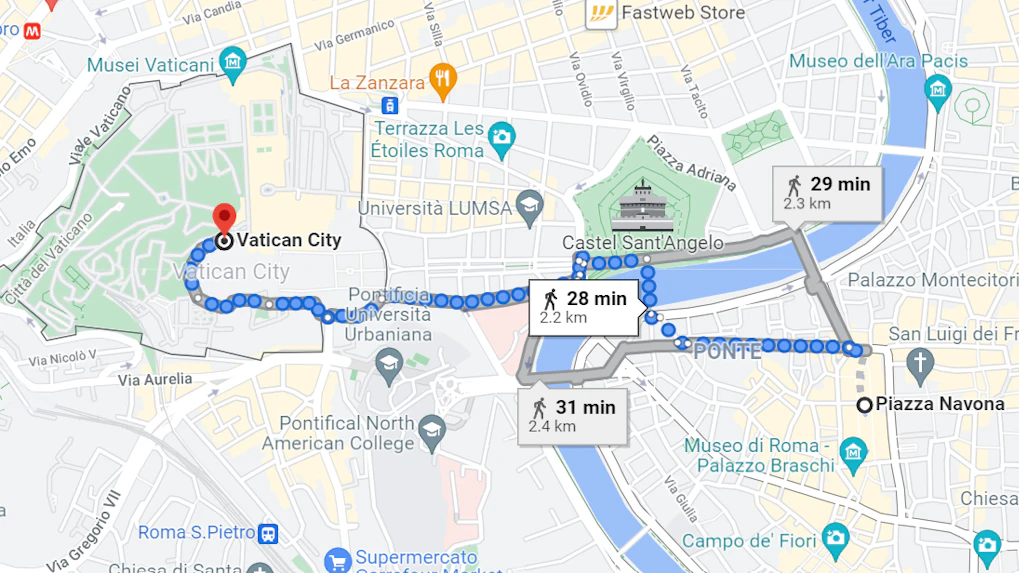Tap the 28 min route label
The height and width of the screenshot is (573, 1019).
584,307
